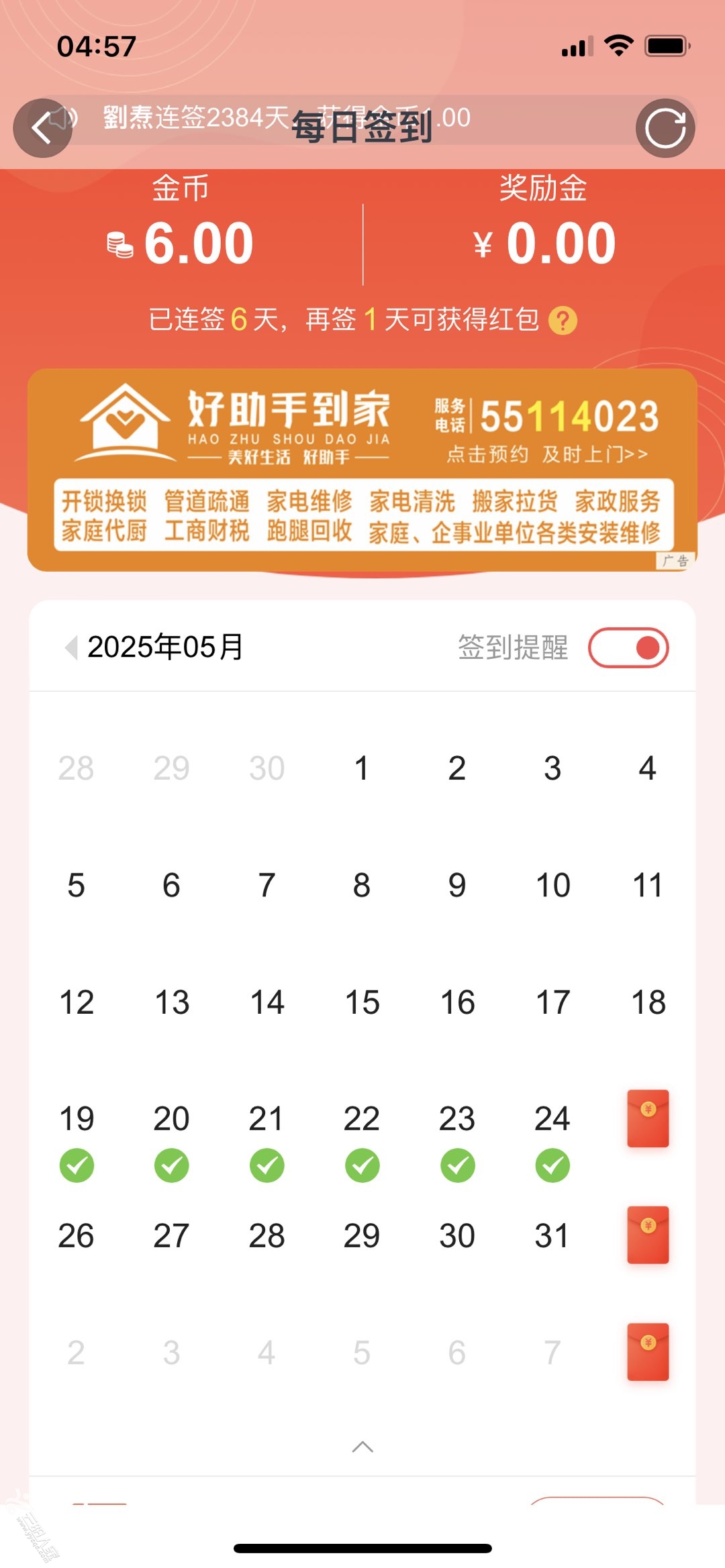Collapse the calendar with the up chevron
This screenshot has height=1568, width=725.
click(x=362, y=1447)
